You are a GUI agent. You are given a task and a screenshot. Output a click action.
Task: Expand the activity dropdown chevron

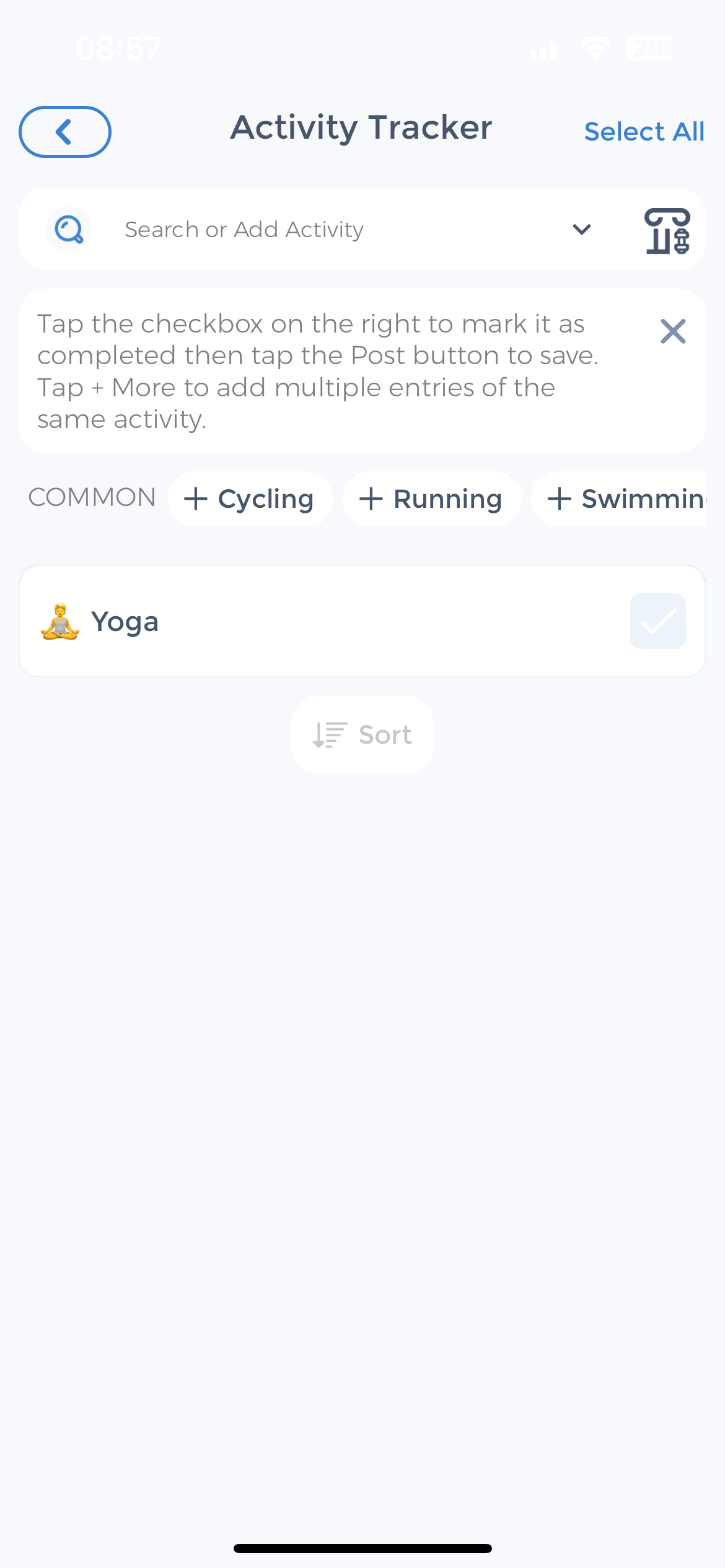(581, 230)
